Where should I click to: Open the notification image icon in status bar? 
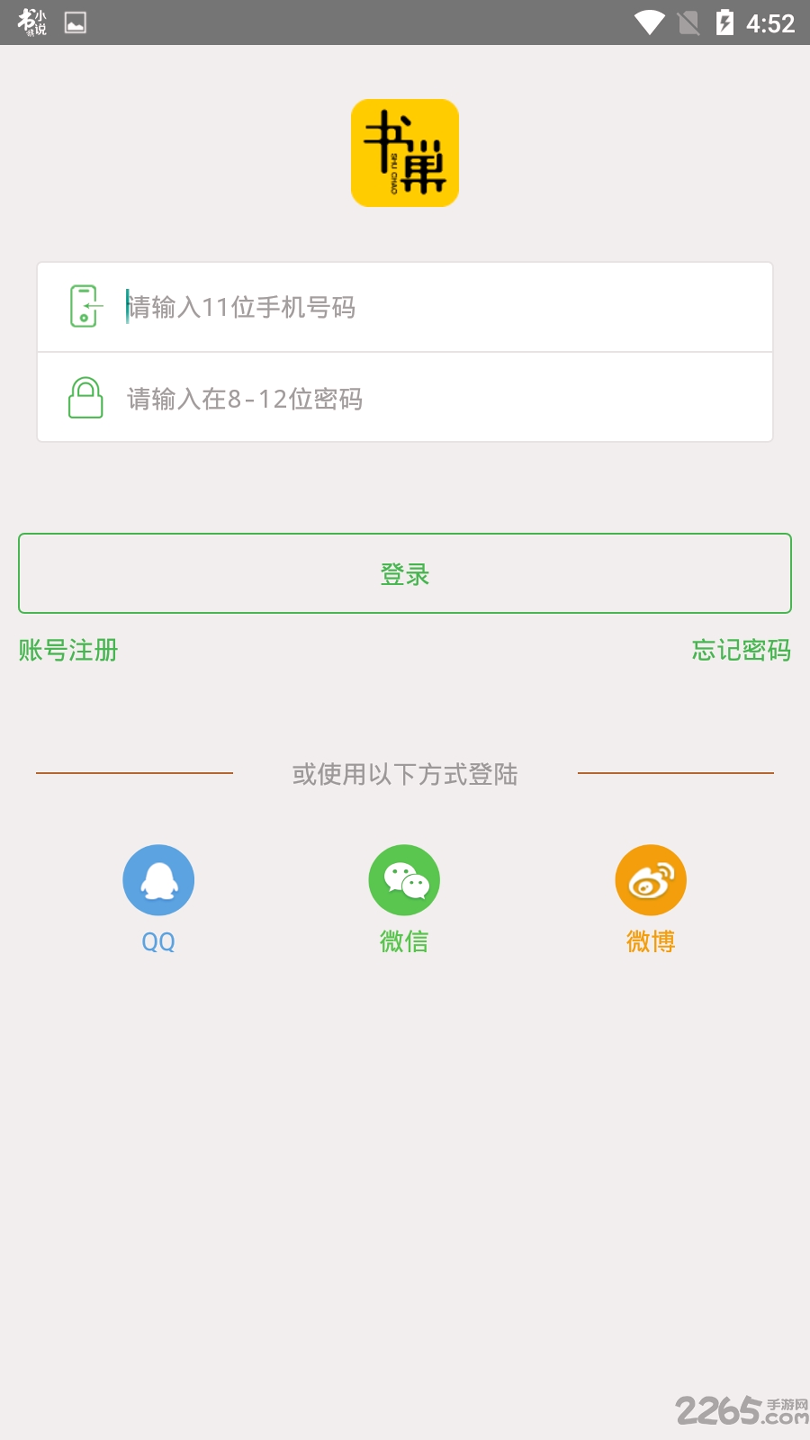(x=74, y=21)
